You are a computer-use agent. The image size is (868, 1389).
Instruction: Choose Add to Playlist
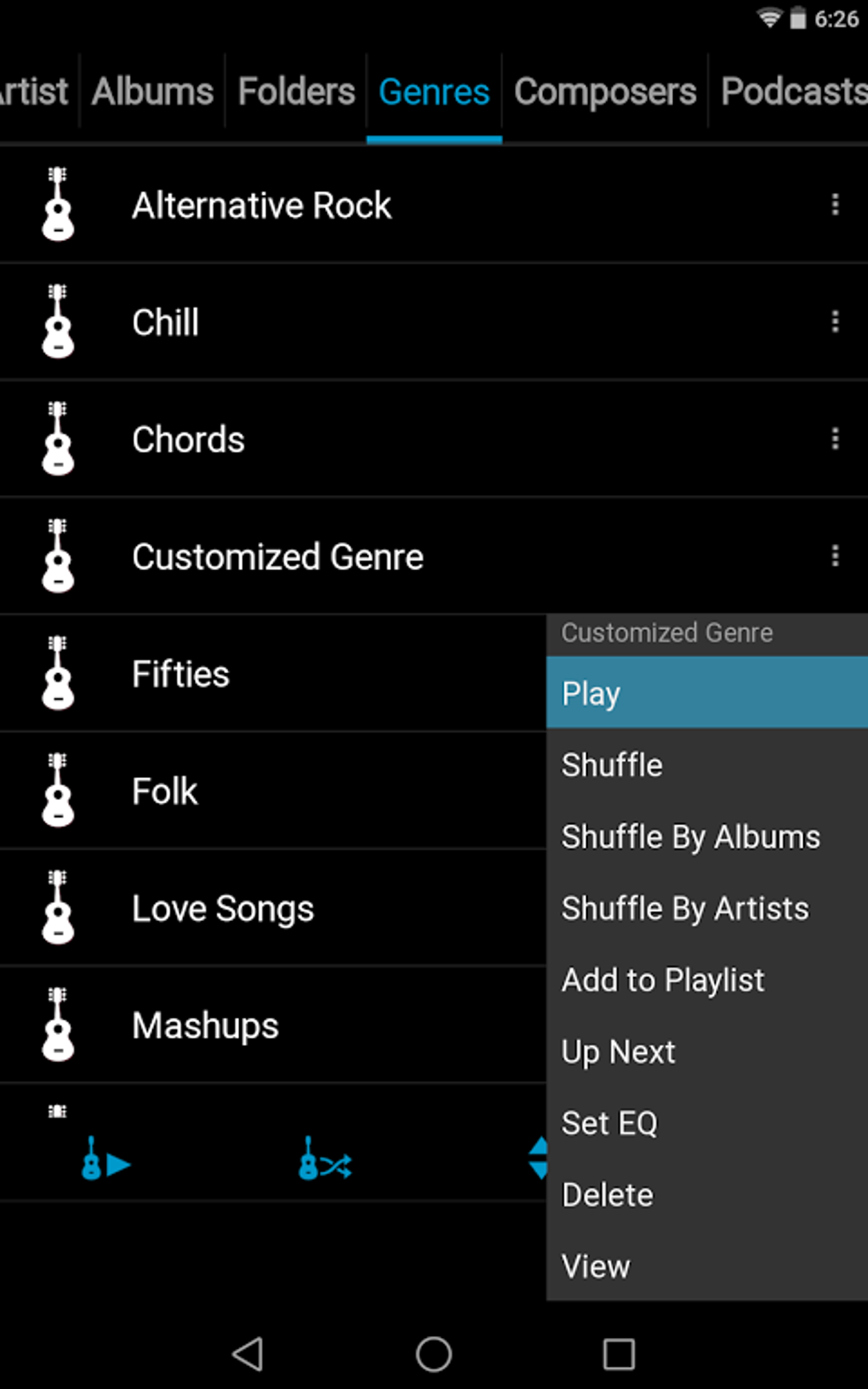click(706, 980)
